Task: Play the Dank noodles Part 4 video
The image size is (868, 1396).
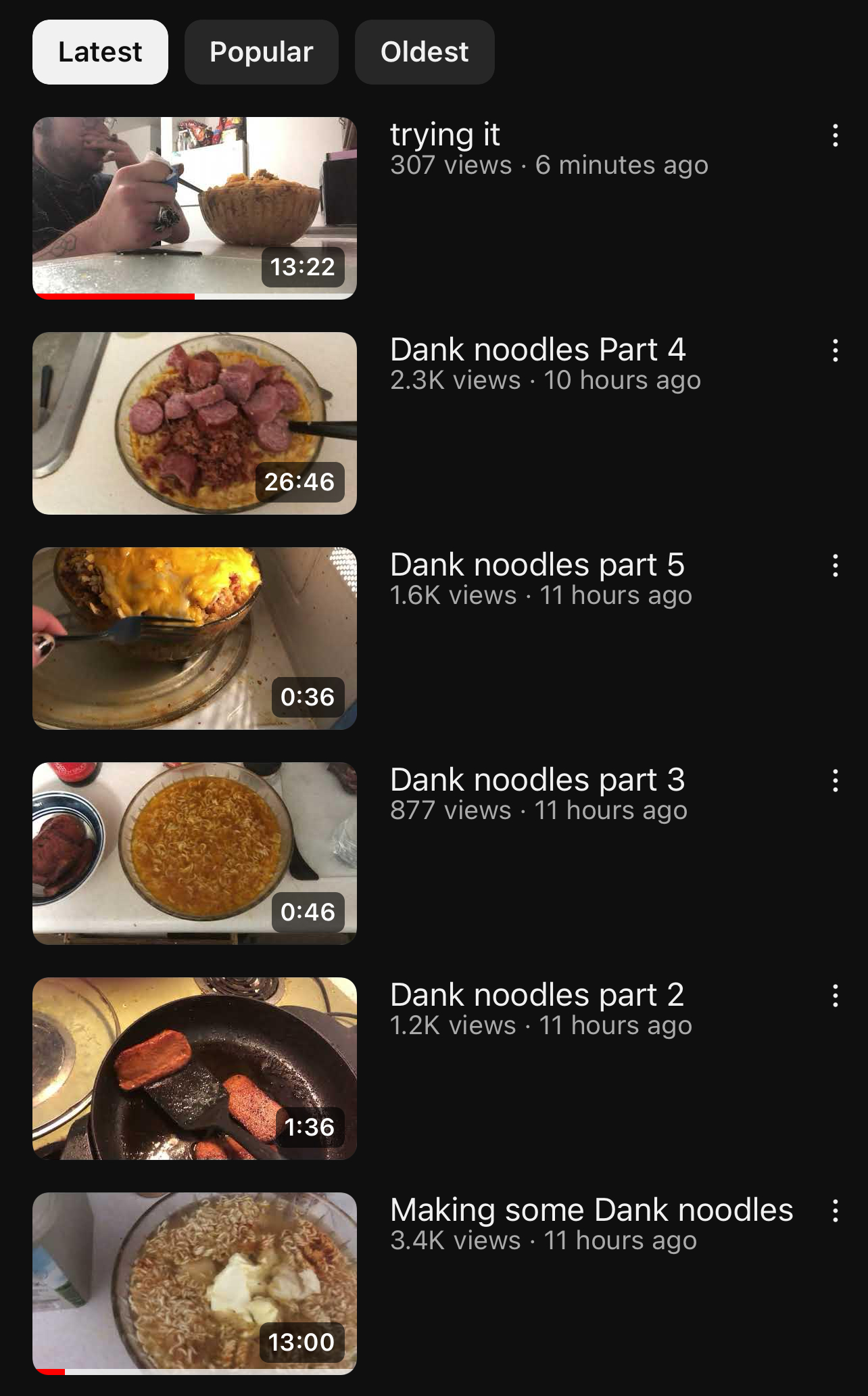Action: 195,423
